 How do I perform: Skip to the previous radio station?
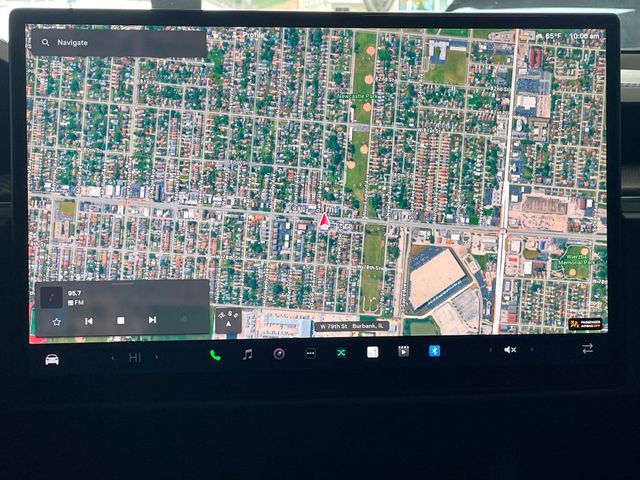pos(89,321)
